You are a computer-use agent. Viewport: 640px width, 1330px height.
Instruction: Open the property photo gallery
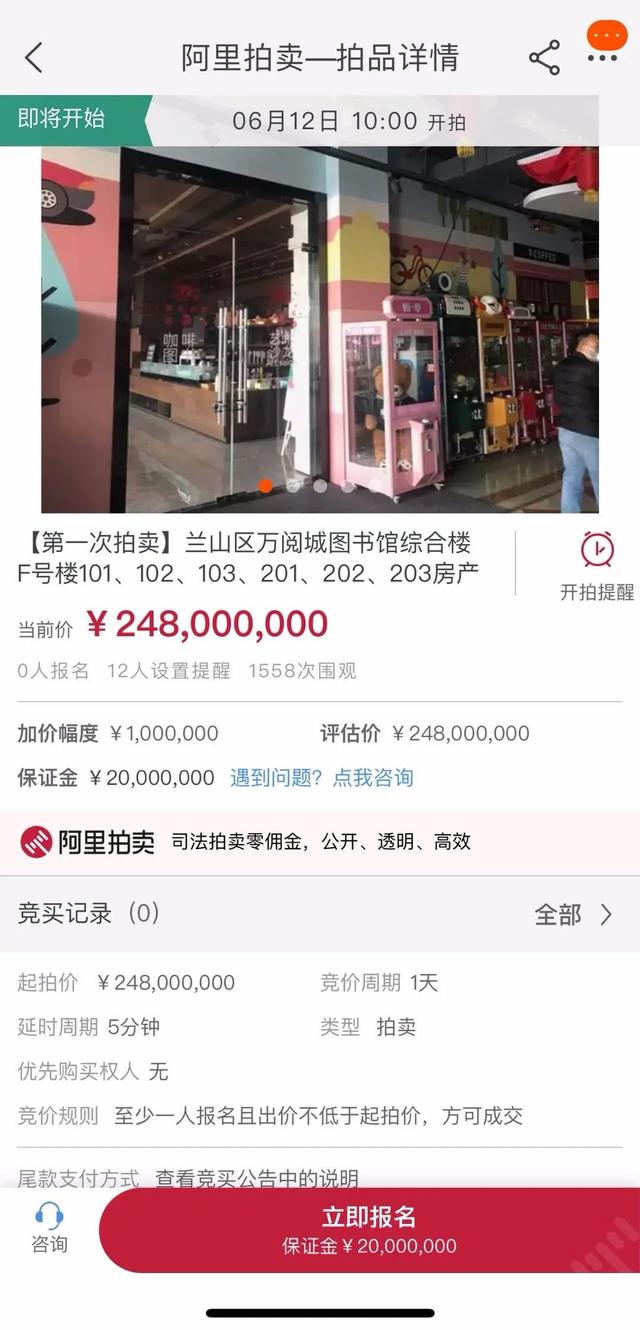coord(319,330)
